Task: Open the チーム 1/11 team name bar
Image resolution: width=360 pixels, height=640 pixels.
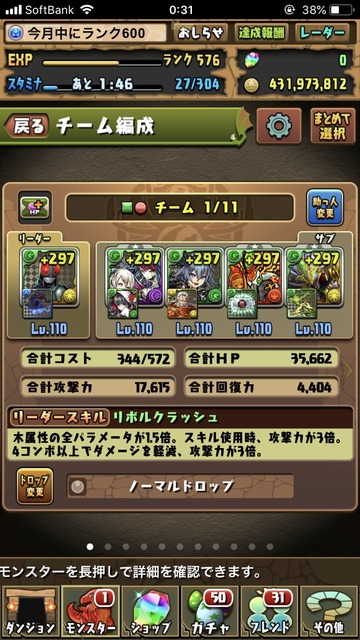Action: [x=180, y=208]
